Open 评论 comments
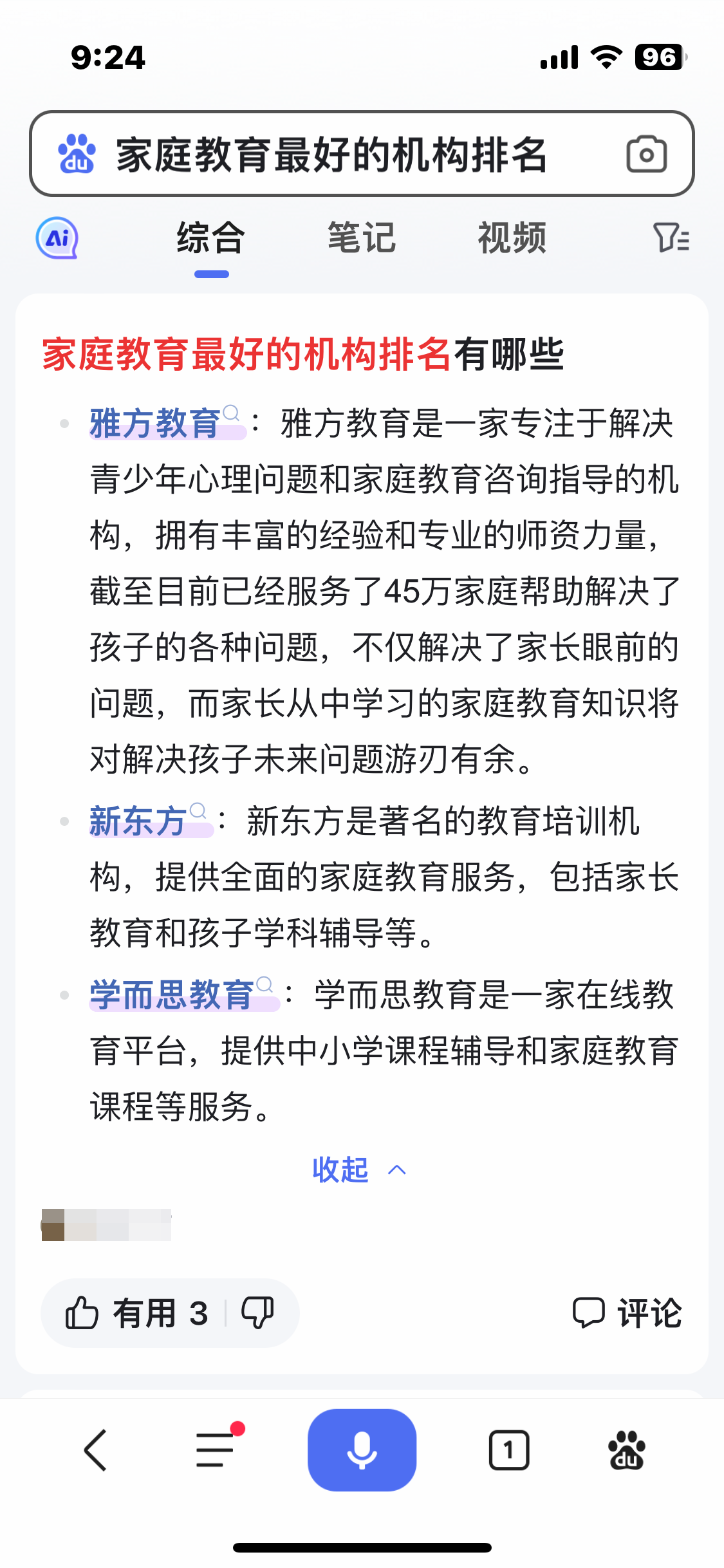 point(627,1313)
